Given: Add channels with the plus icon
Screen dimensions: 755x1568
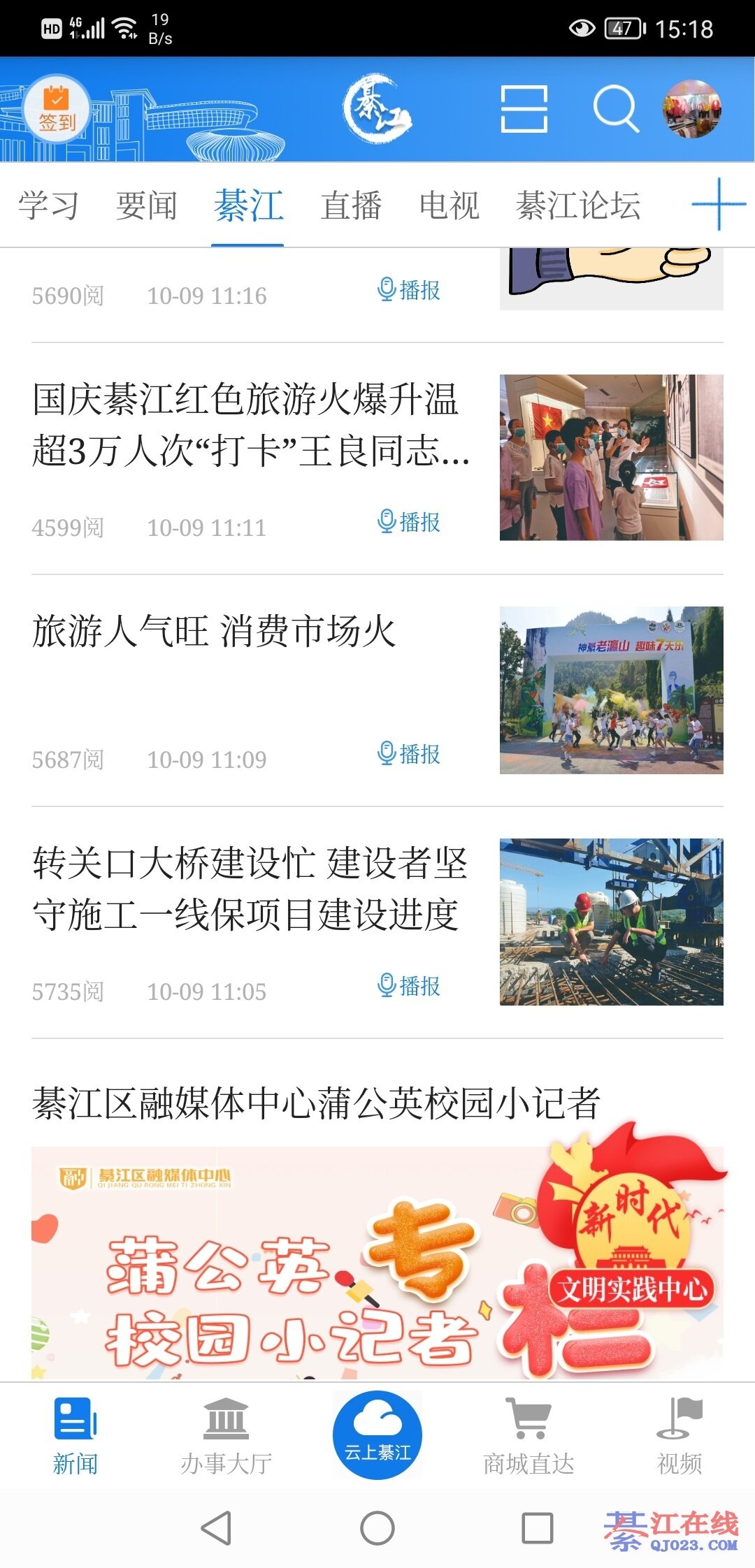Looking at the screenshot, I should tap(718, 204).
